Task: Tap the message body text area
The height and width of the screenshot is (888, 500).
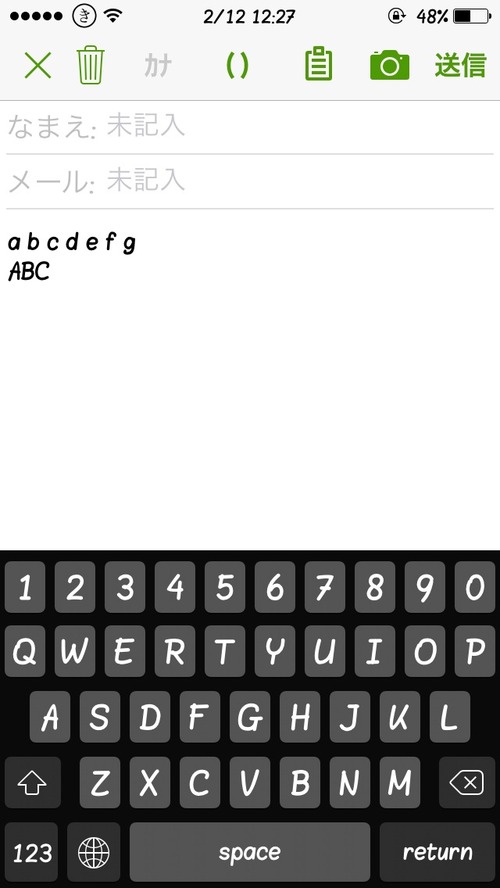Action: (250, 379)
